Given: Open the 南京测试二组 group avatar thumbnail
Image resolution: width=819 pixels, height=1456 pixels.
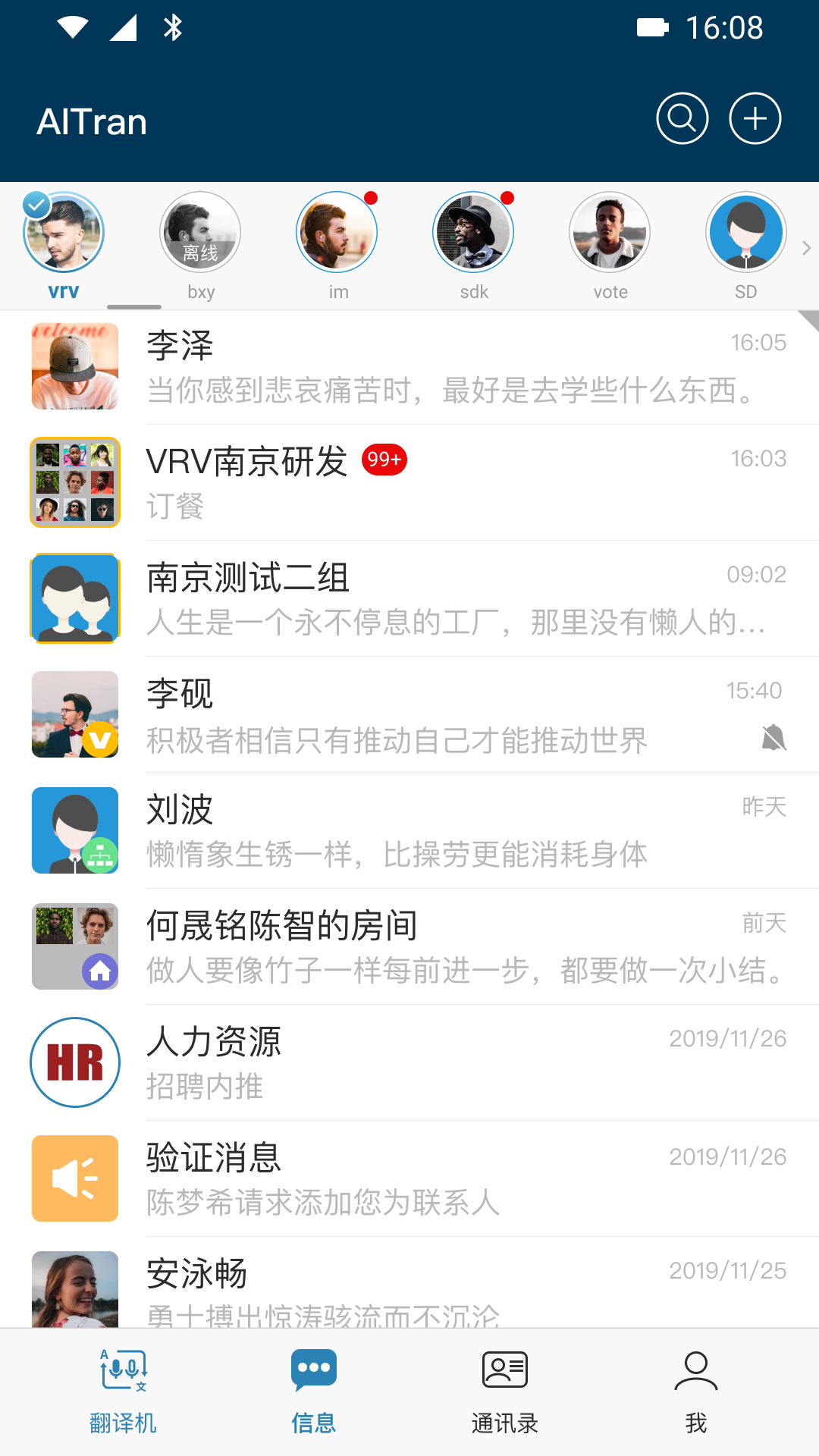Looking at the screenshot, I should (74, 598).
